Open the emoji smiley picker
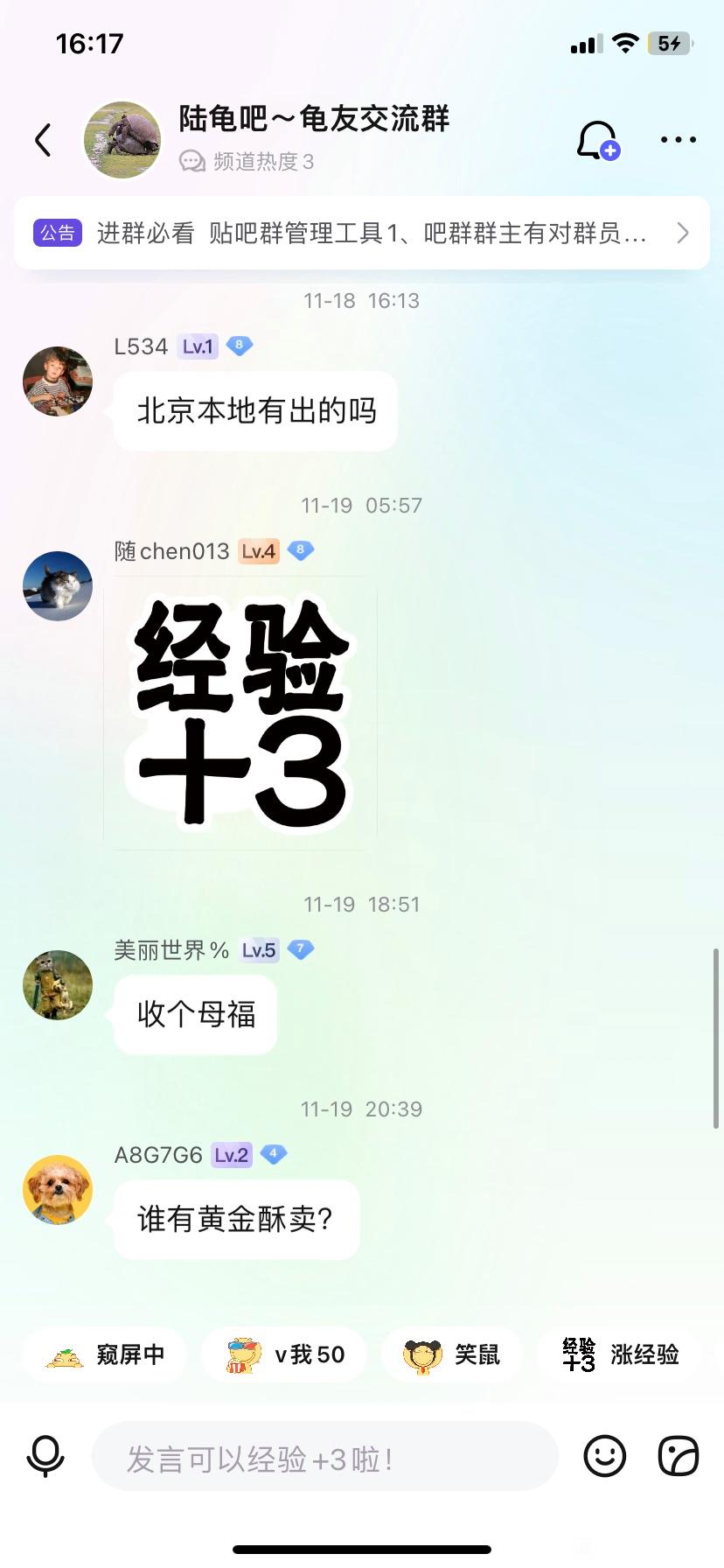Viewport: 724px width, 1568px height. [x=605, y=1457]
